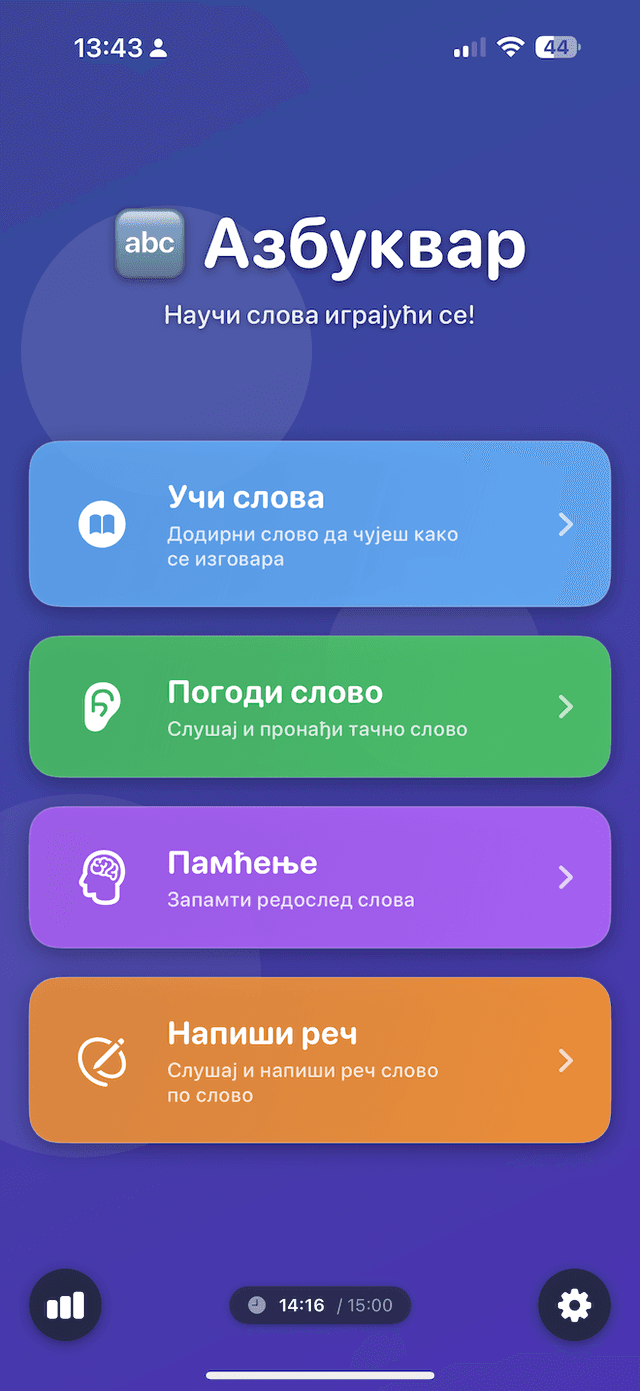Open the Памћење memory game
Screen dimensions: 640x1391
[320, 877]
